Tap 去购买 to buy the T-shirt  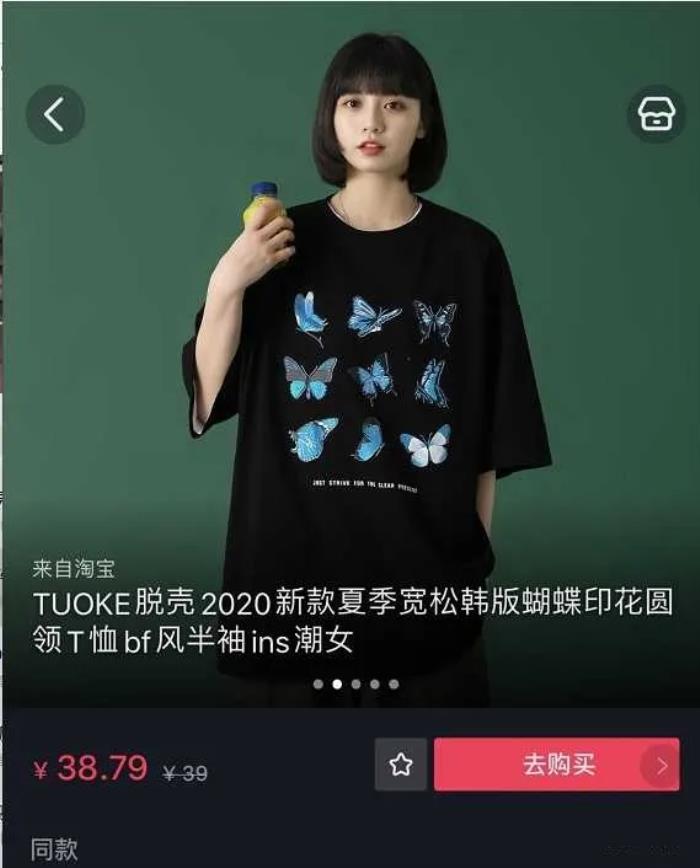point(557,765)
